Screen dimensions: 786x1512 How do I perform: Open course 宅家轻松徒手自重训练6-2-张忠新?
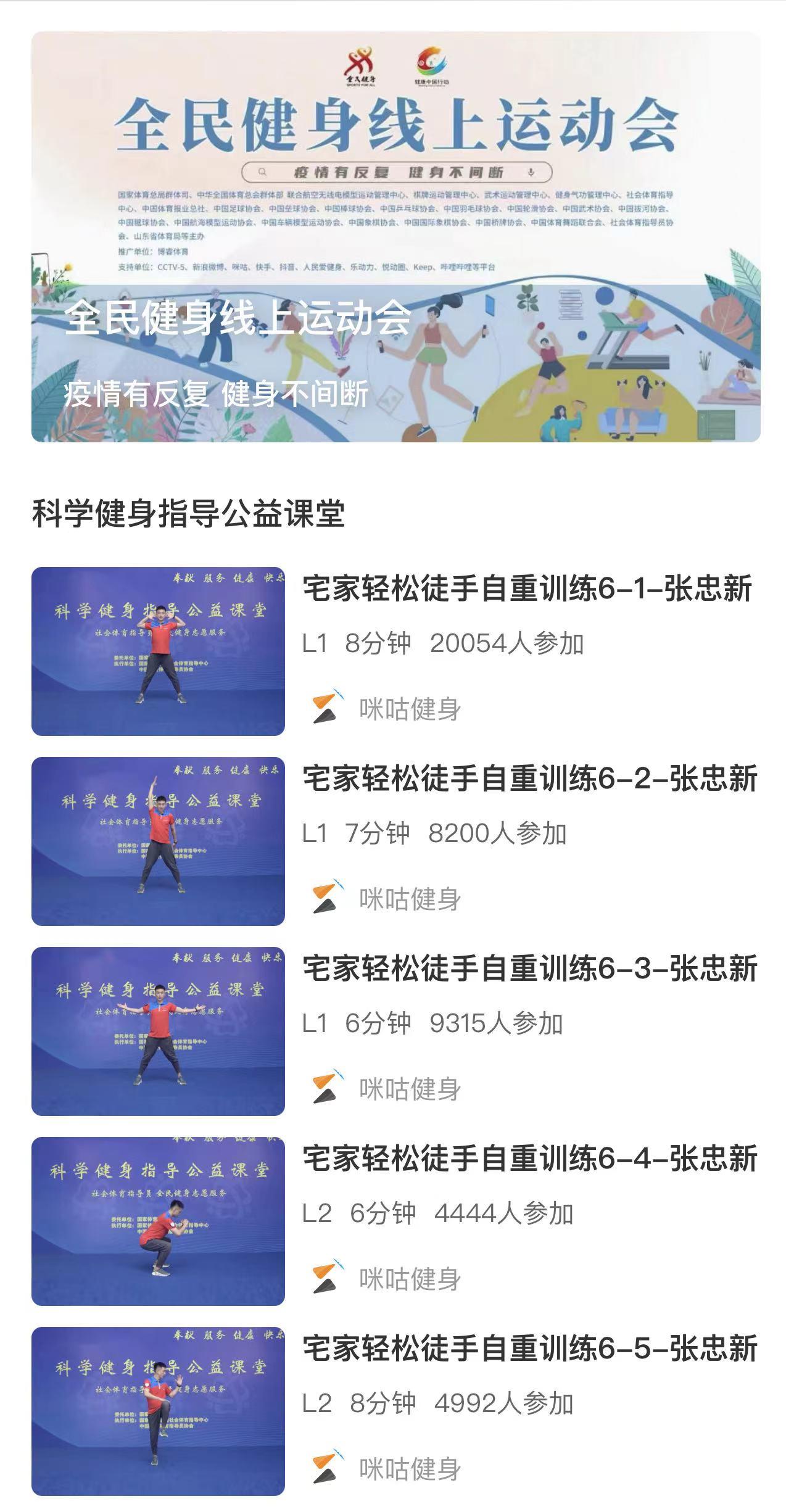[x=529, y=779]
